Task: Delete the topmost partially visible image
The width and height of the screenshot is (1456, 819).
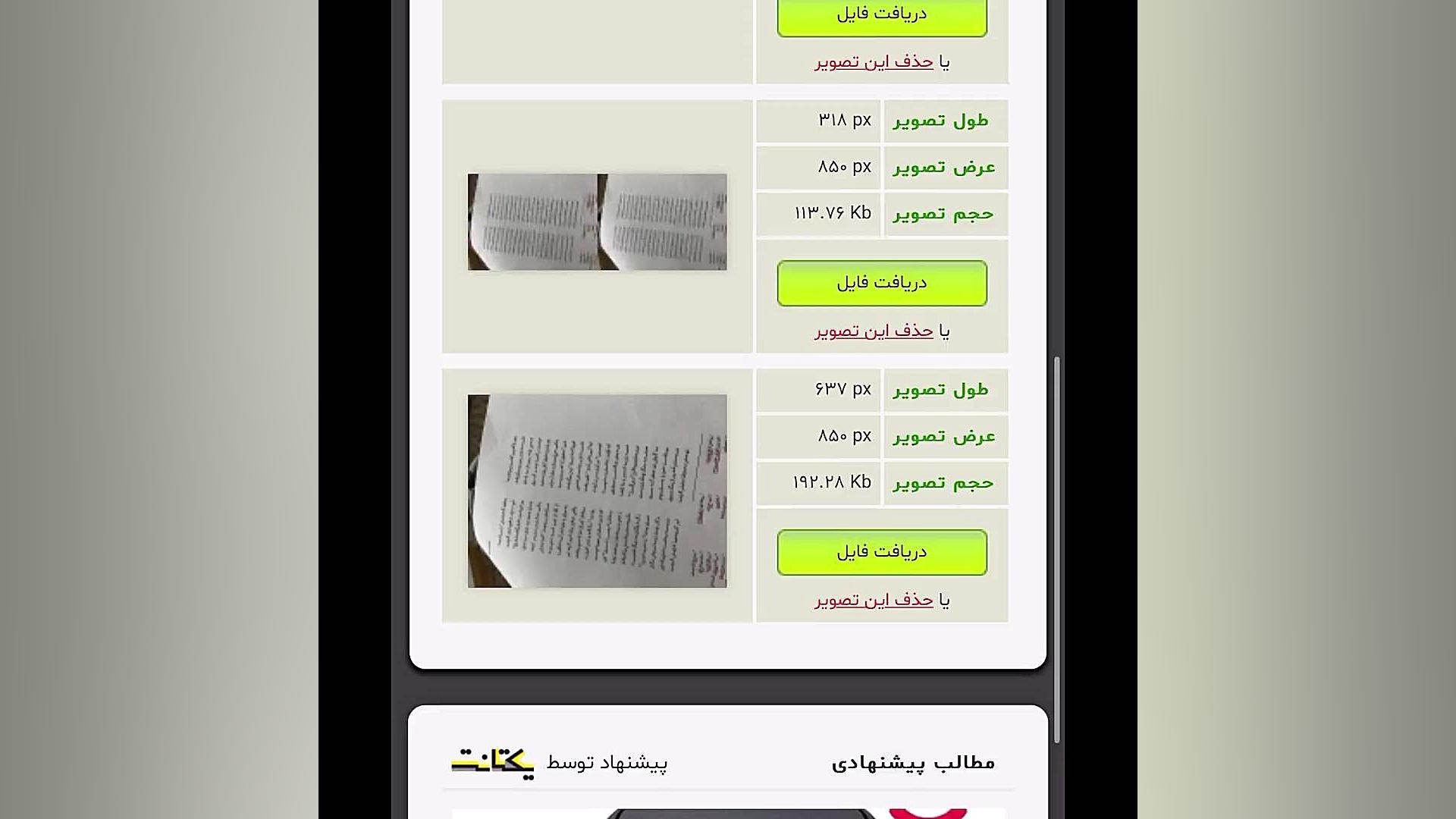Action: (874, 62)
